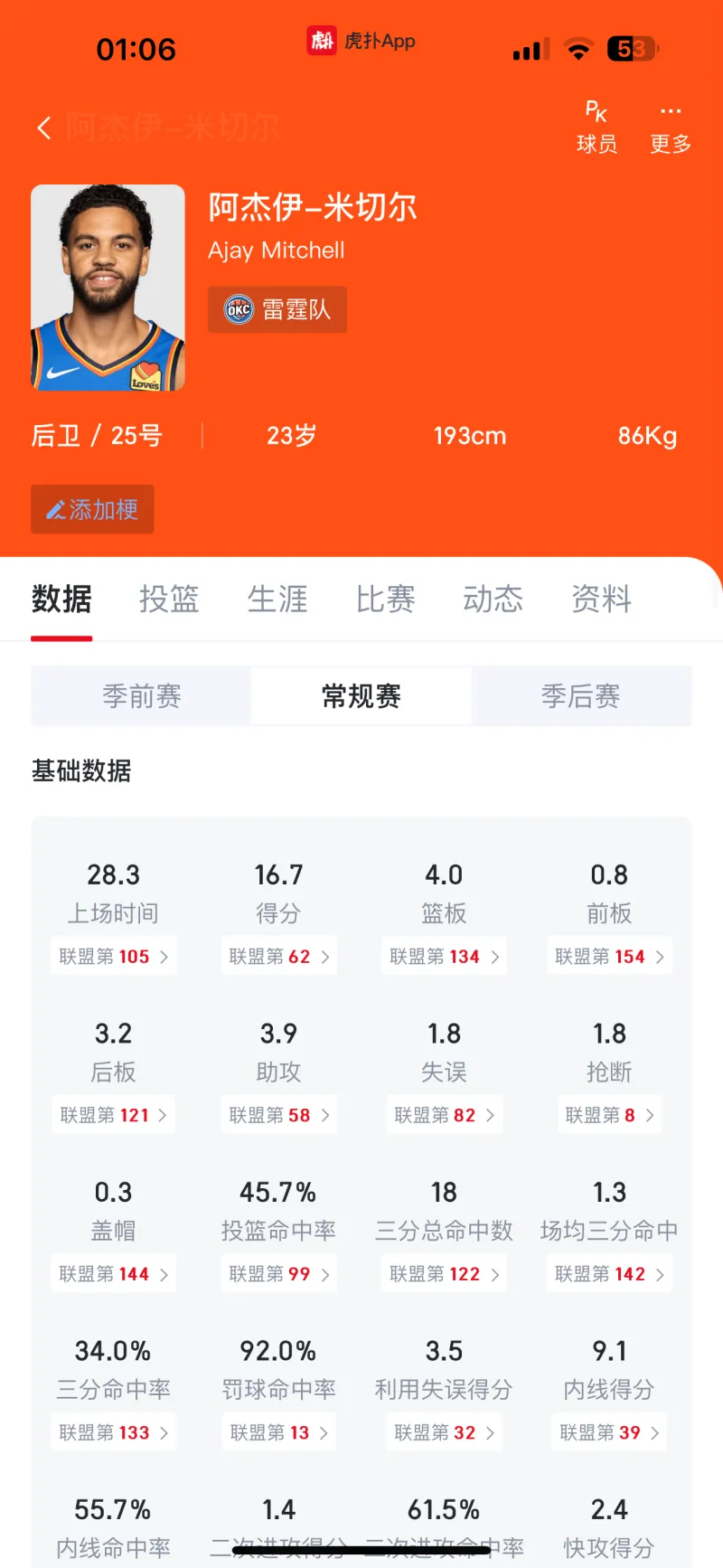Screen dimensions: 723x1568
Task: Switch to 季后赛 stats
Action: point(580,696)
